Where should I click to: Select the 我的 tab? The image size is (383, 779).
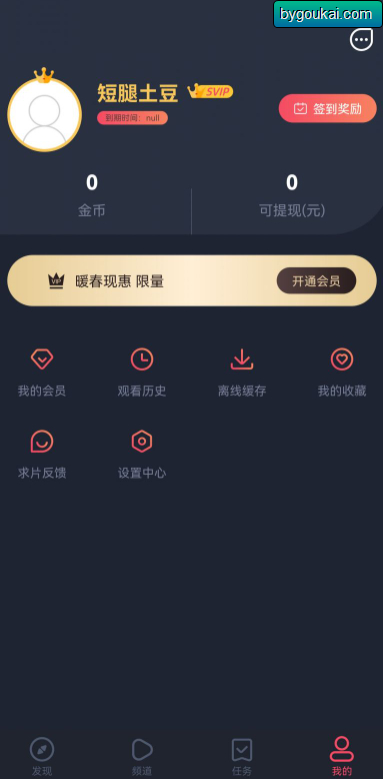[342, 757]
